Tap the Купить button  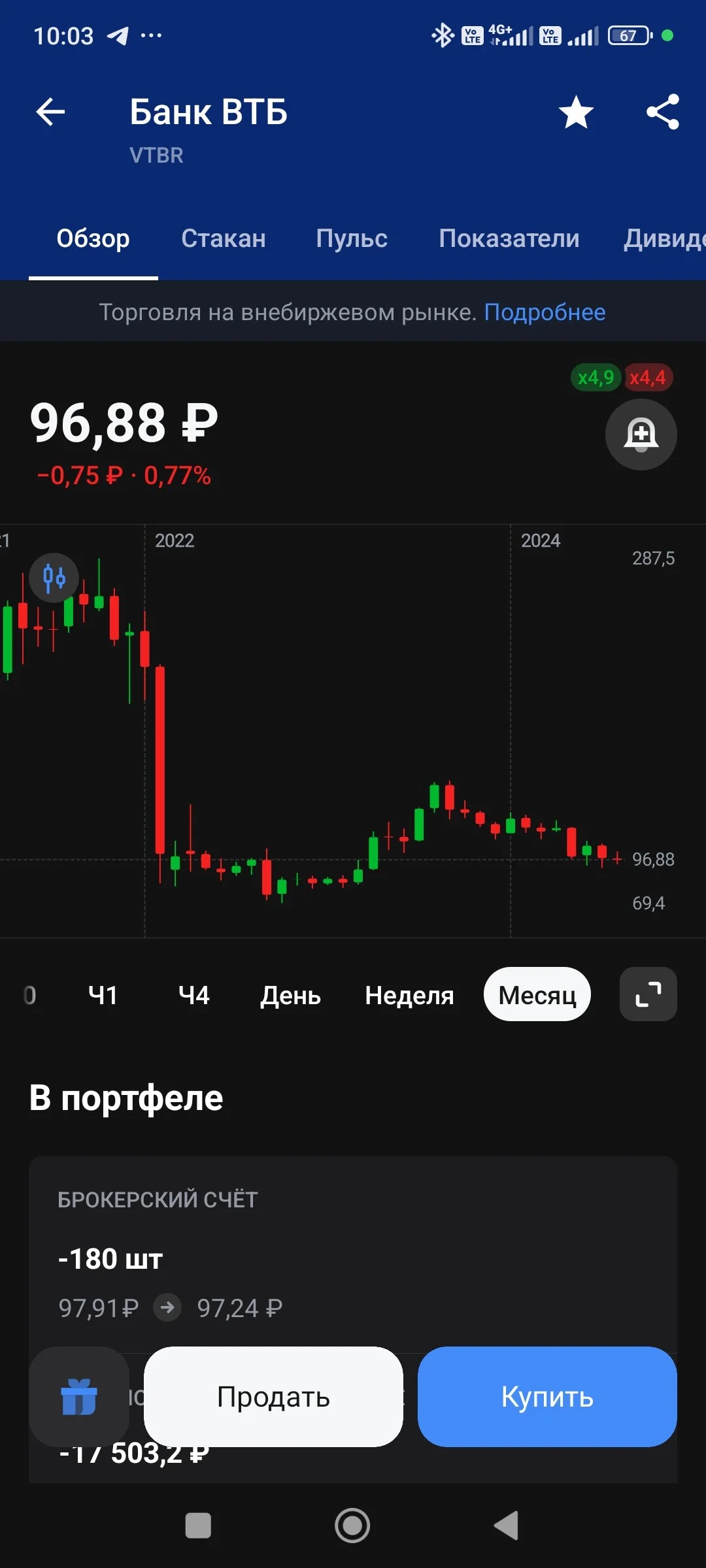click(547, 1397)
